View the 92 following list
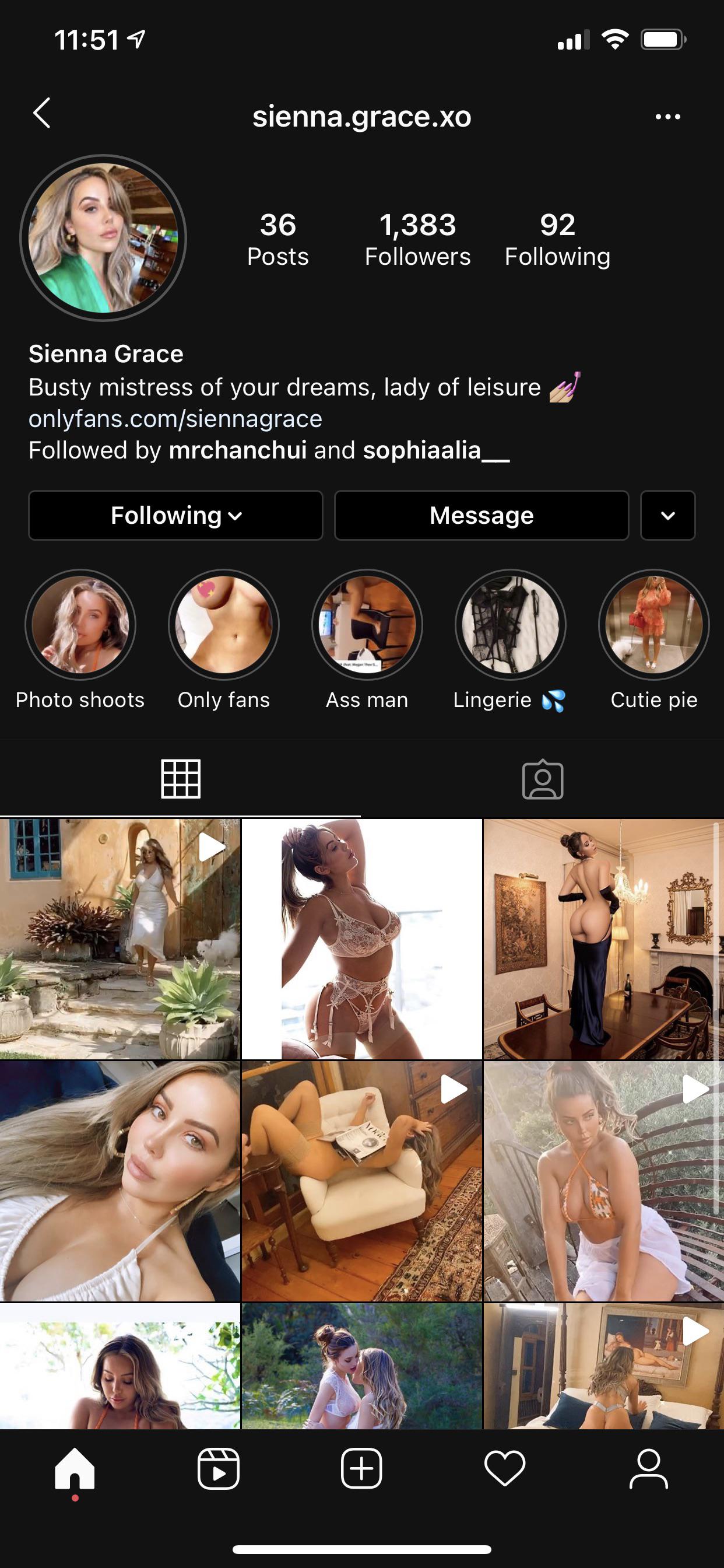724x1568 pixels. point(557,240)
